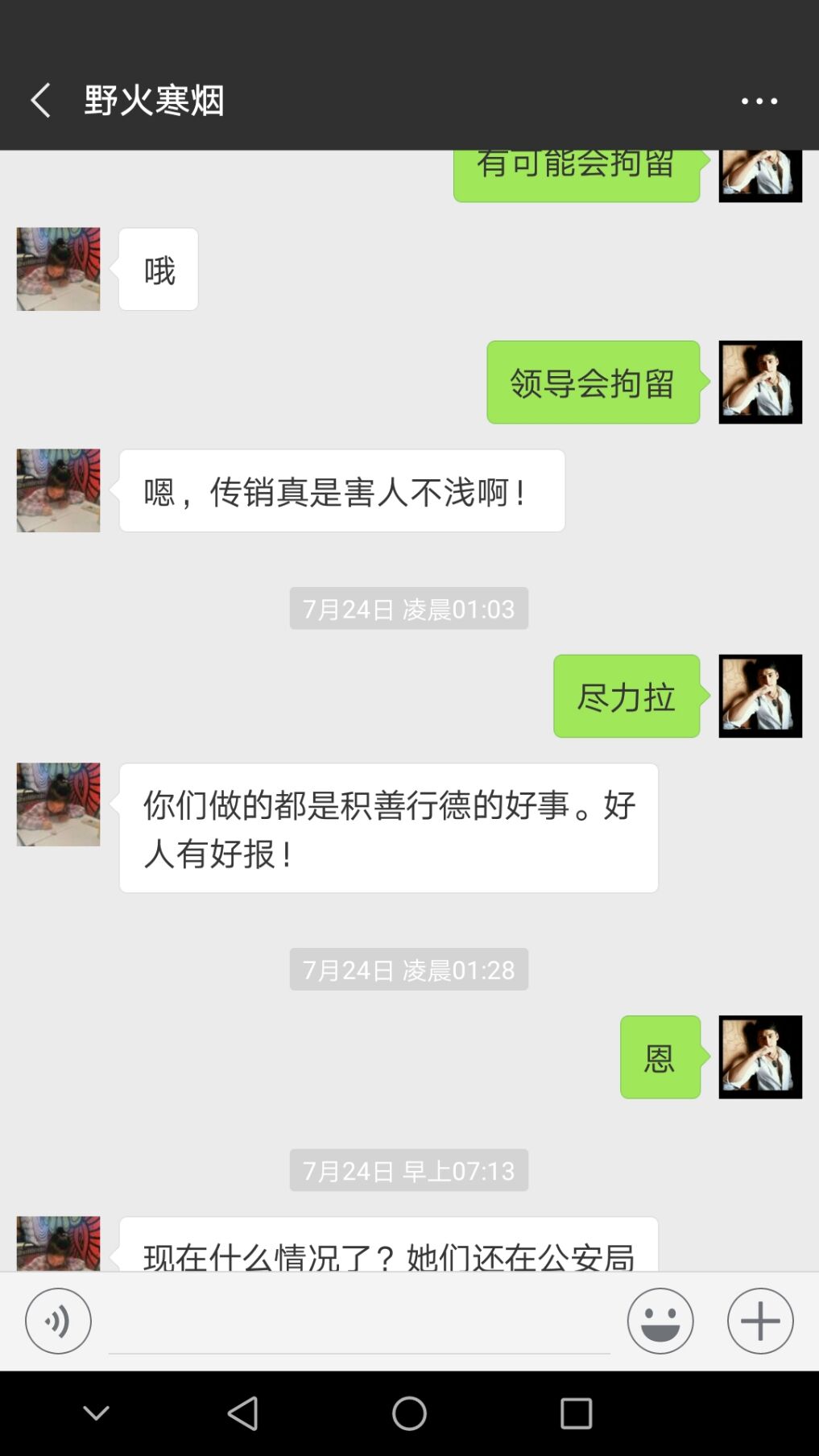Open the chat's three-dot options menu
Viewport: 819px width, 1456px height.
tap(759, 101)
